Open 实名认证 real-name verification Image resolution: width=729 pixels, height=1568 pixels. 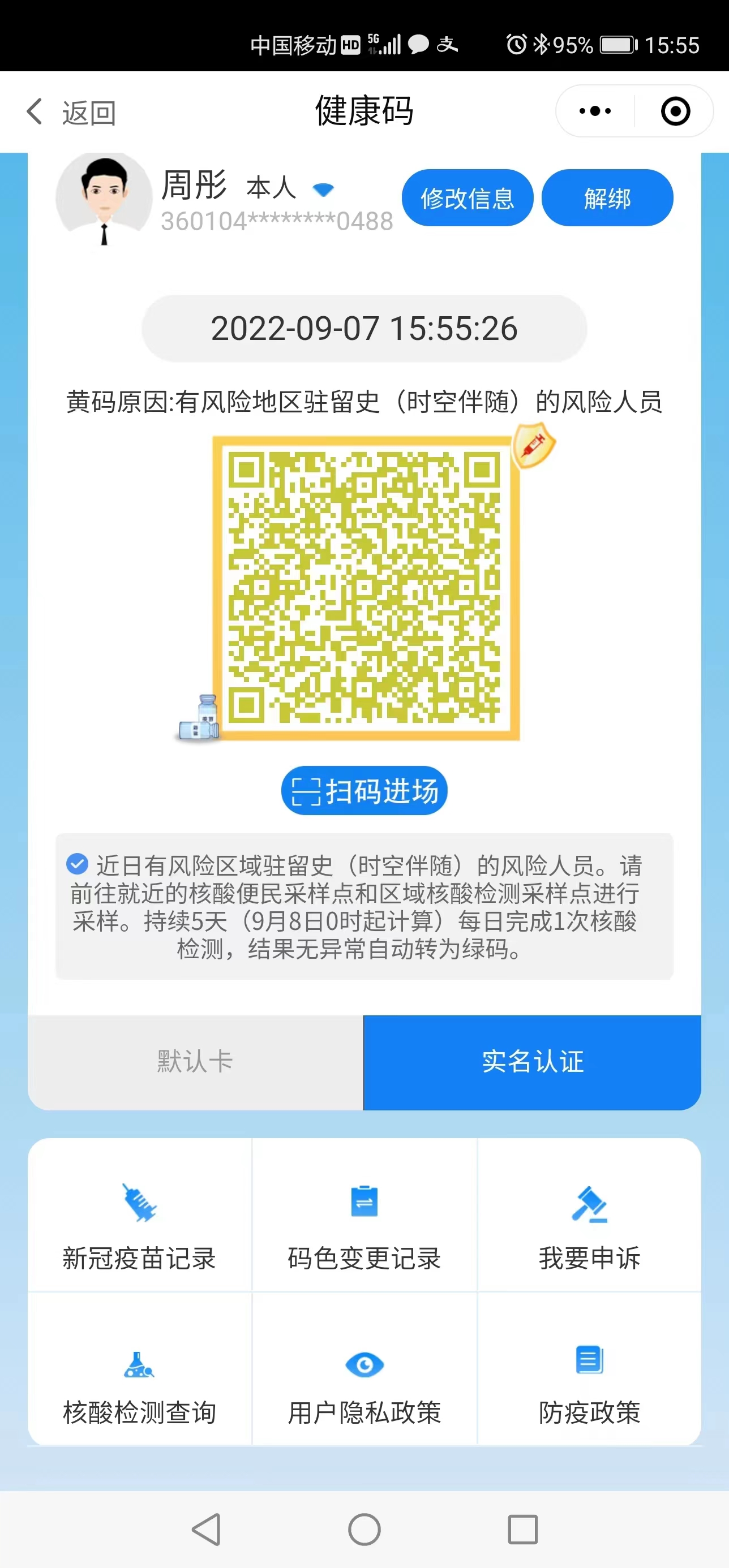(x=531, y=1062)
